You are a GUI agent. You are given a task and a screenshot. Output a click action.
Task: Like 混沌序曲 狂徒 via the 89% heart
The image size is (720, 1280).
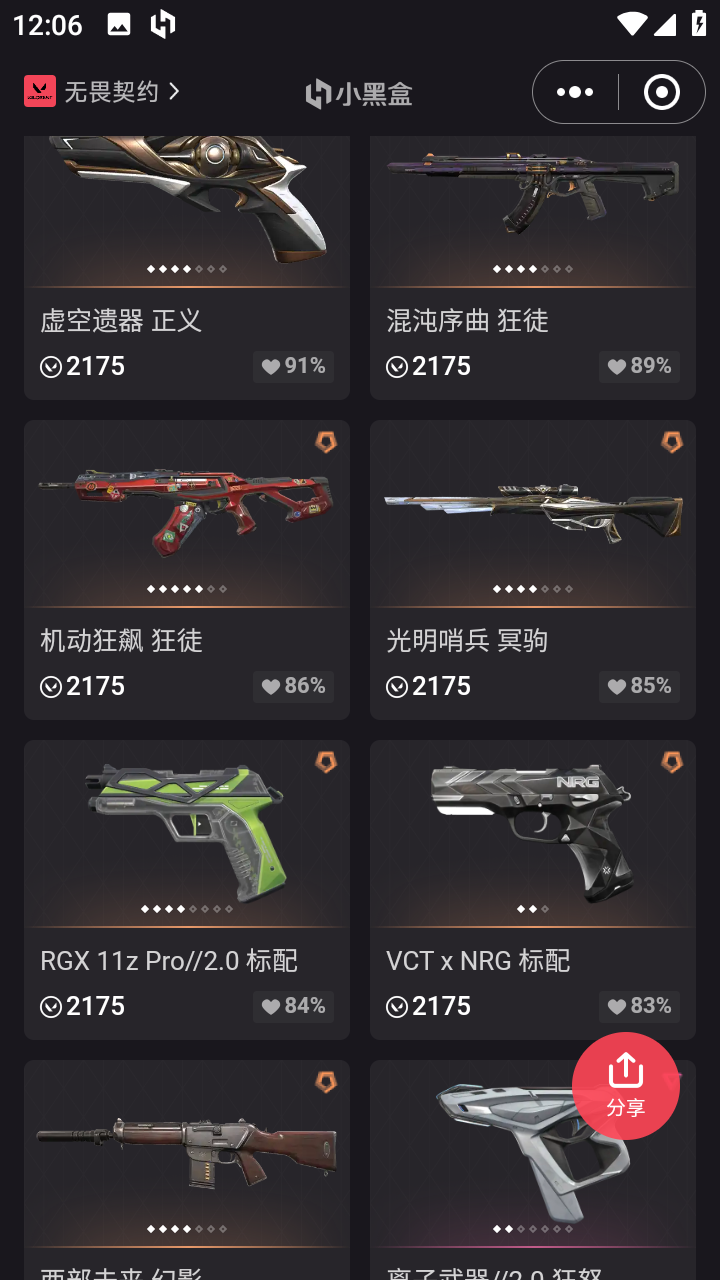click(640, 366)
